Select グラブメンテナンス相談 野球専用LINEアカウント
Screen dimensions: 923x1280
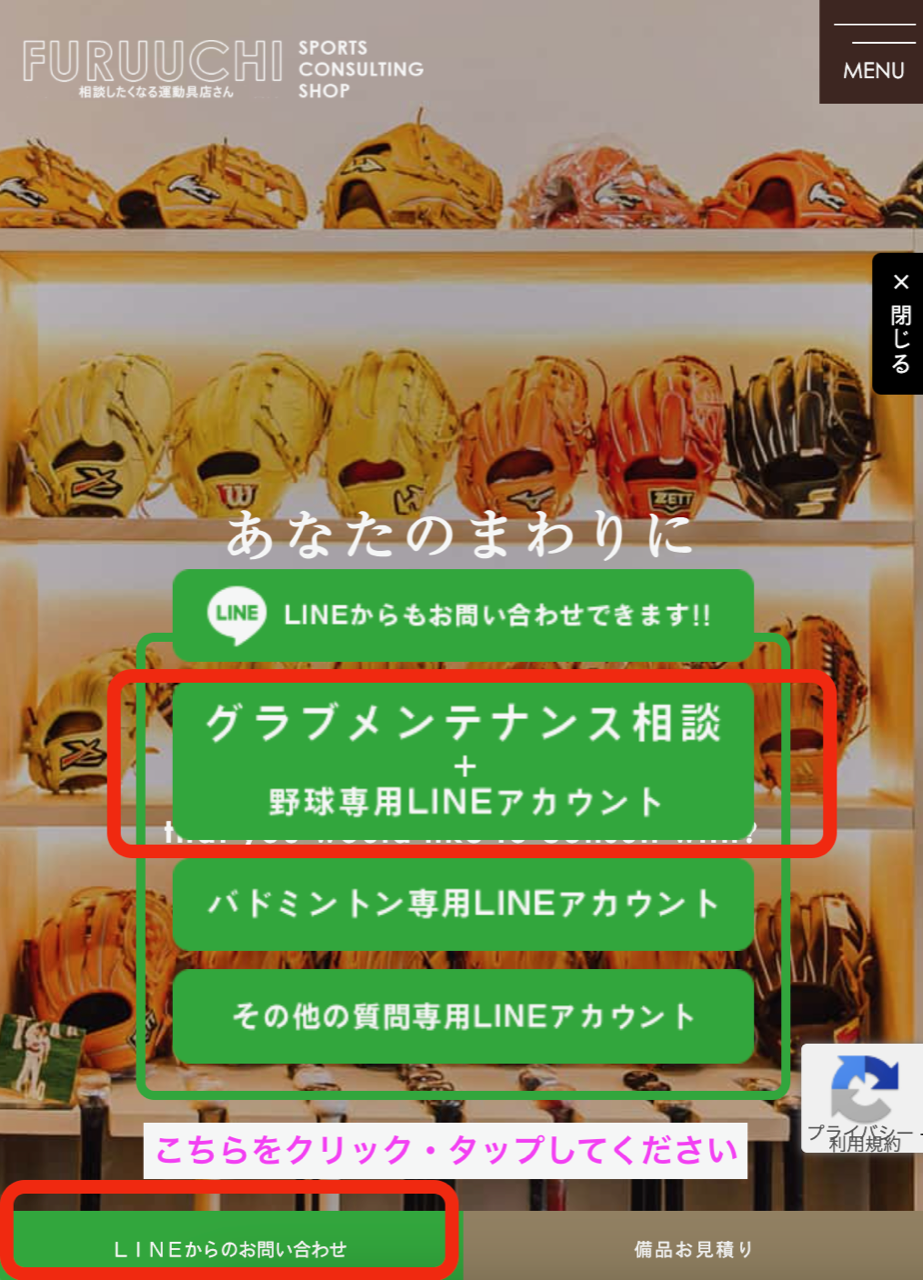(463, 761)
